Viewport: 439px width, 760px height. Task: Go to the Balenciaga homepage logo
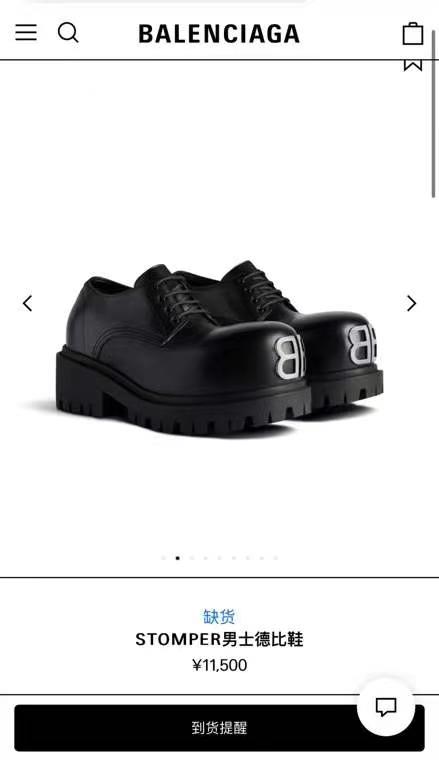point(219,34)
